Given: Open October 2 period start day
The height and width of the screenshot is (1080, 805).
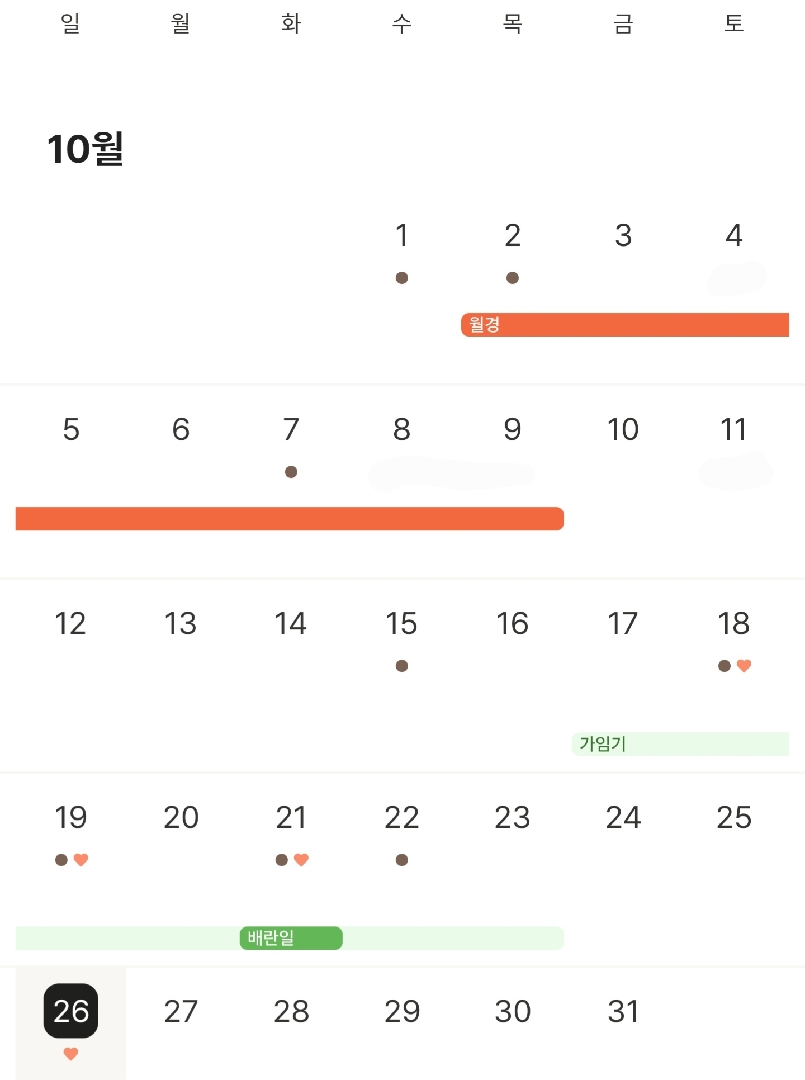Looking at the screenshot, I should pos(512,237).
